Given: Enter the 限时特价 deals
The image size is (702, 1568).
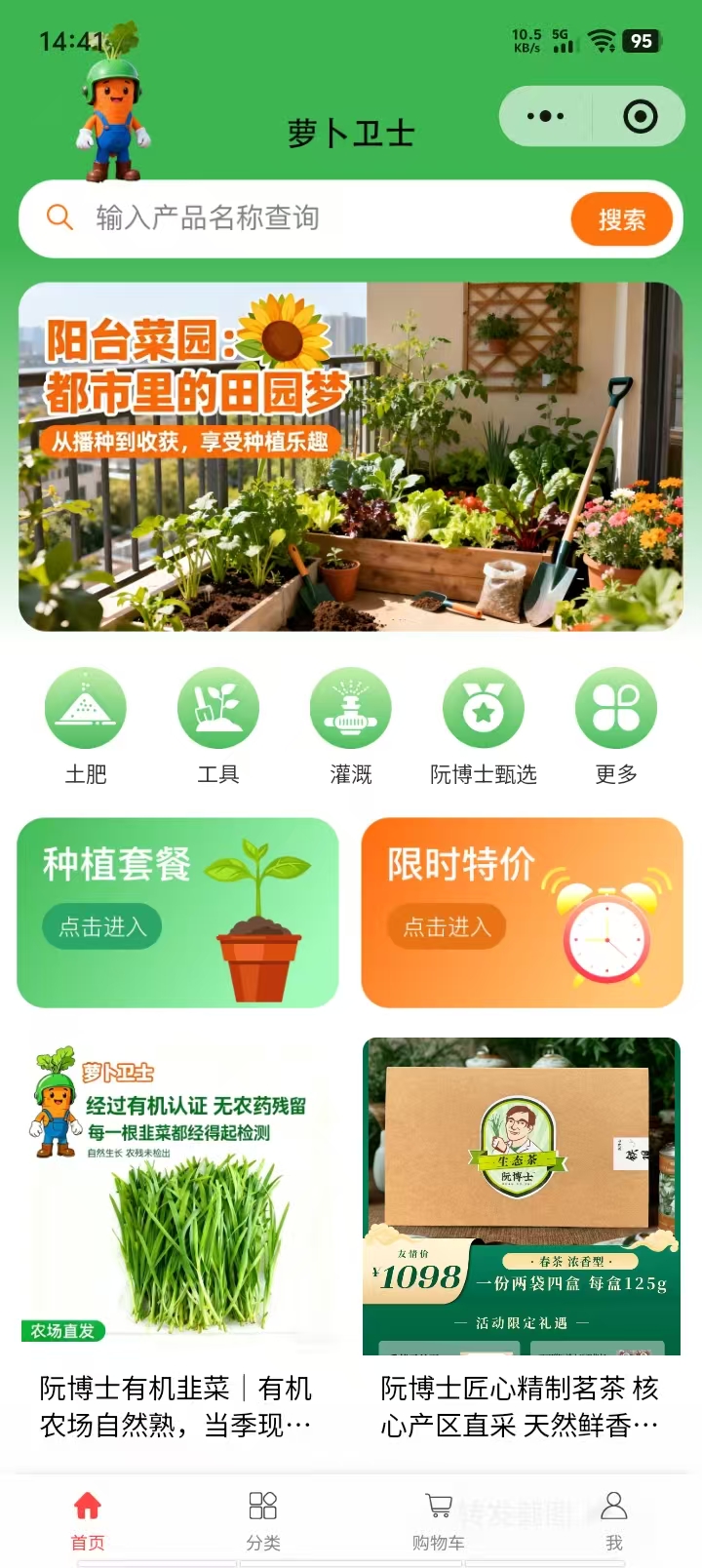Looking at the screenshot, I should coord(447,926).
